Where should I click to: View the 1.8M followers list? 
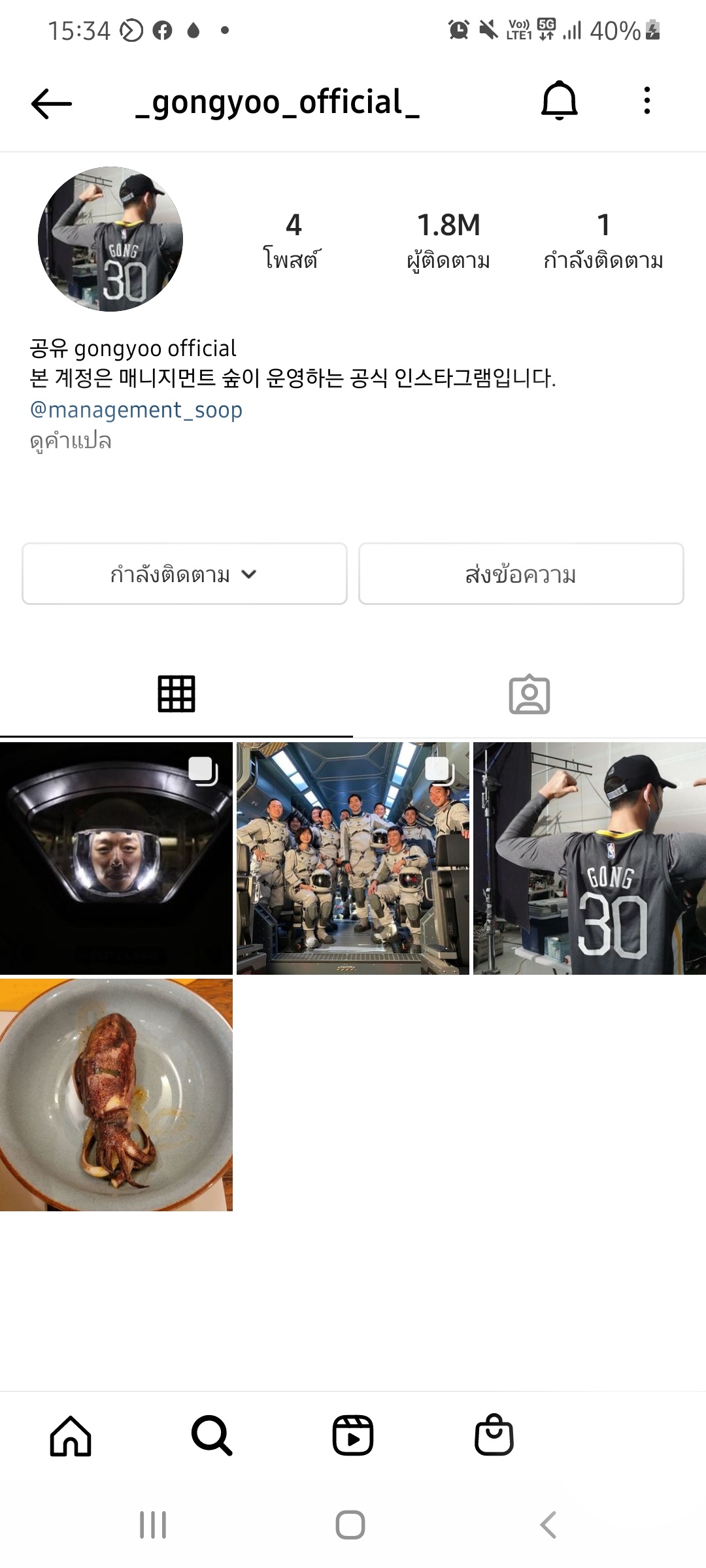coord(448,239)
